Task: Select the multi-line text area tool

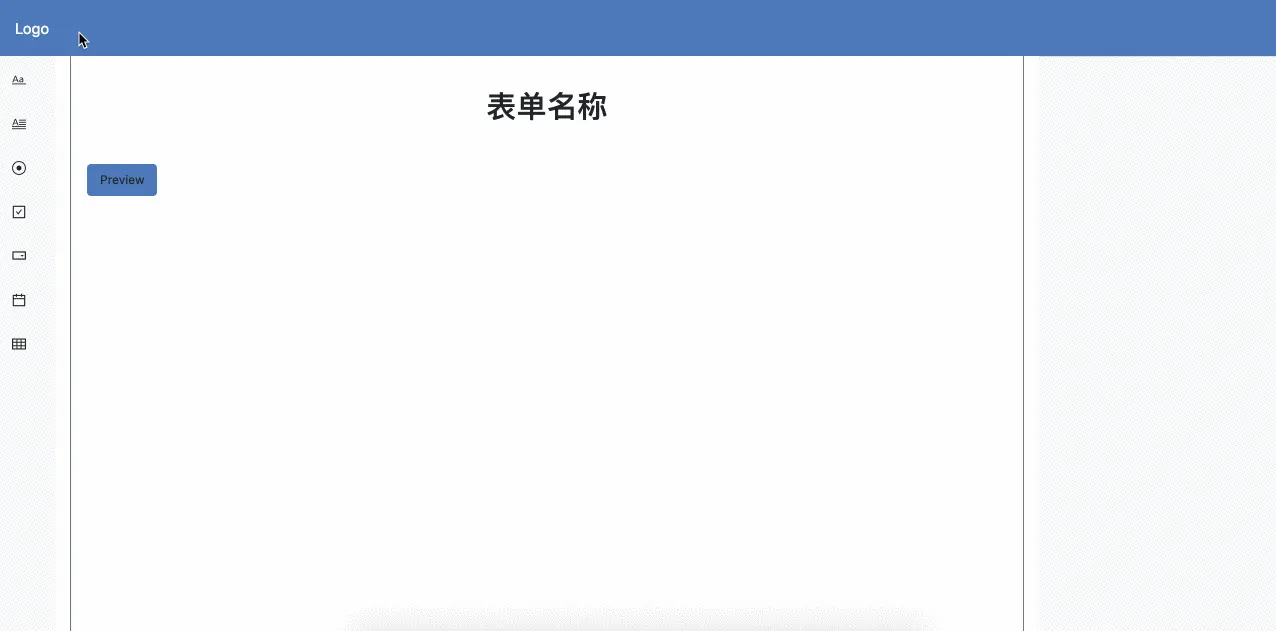Action: [x=18, y=124]
